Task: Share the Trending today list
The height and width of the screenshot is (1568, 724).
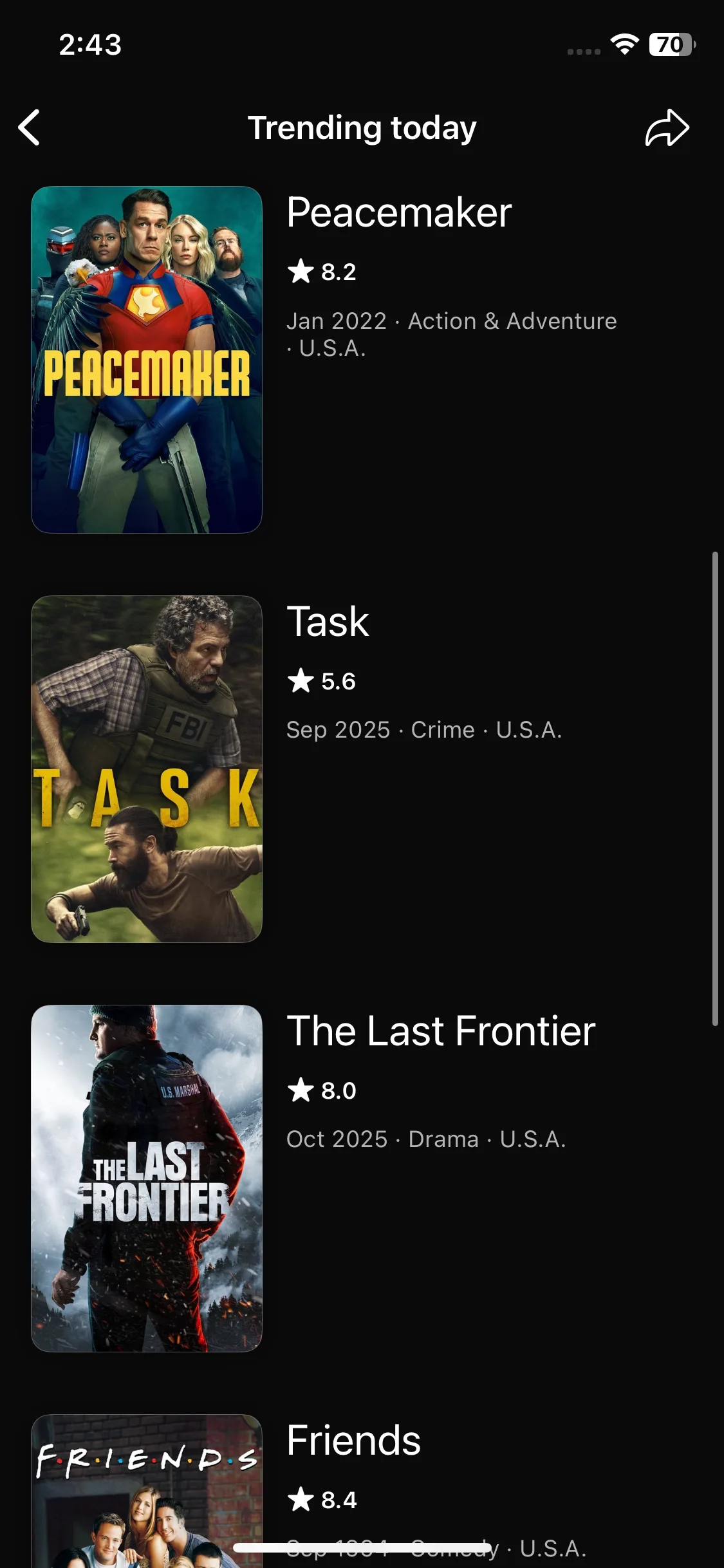Action: point(667,127)
